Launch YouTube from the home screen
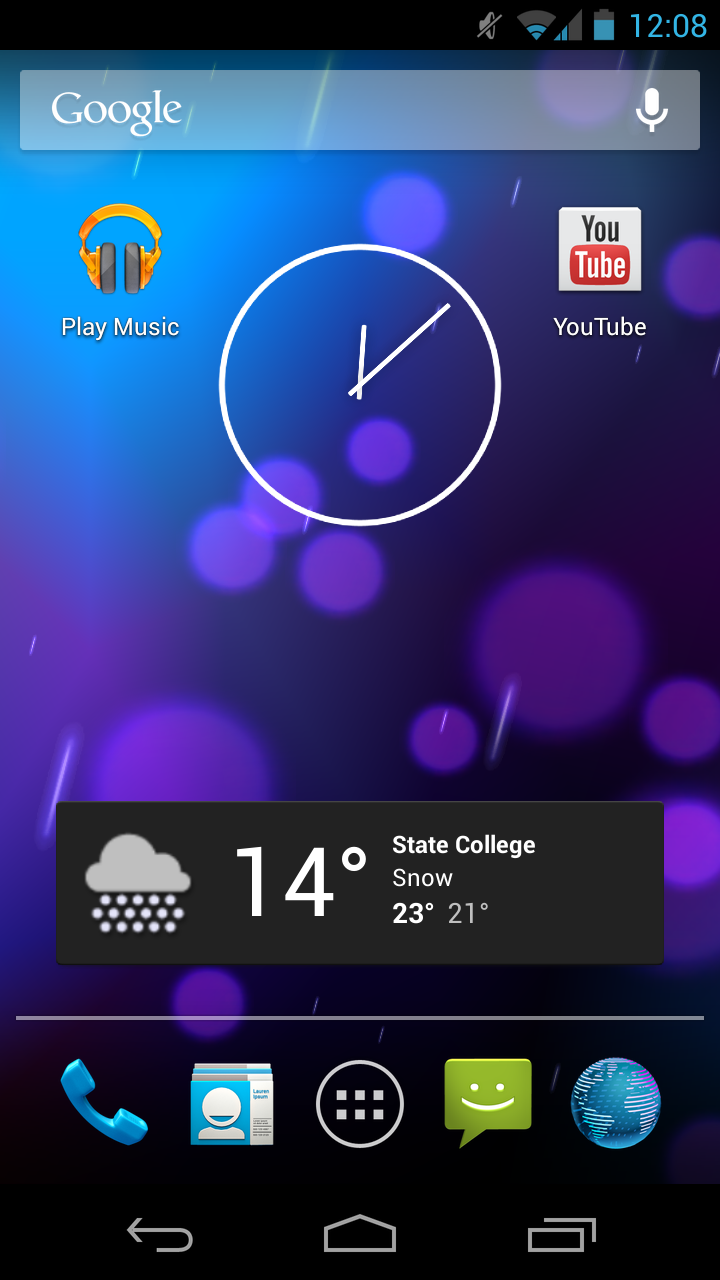Viewport: 720px width, 1280px height. click(x=599, y=250)
